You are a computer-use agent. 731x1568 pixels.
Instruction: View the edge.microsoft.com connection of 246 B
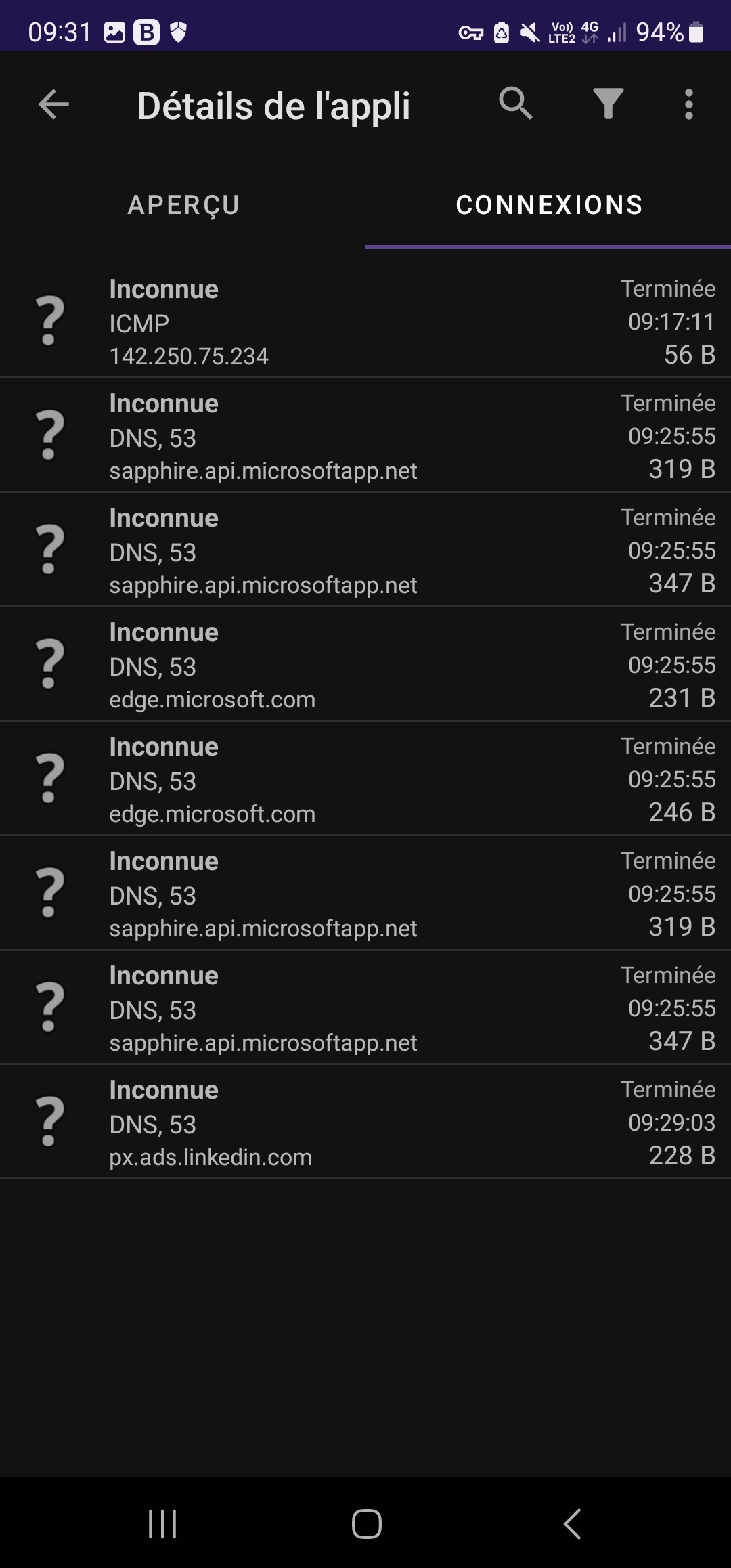click(x=365, y=780)
